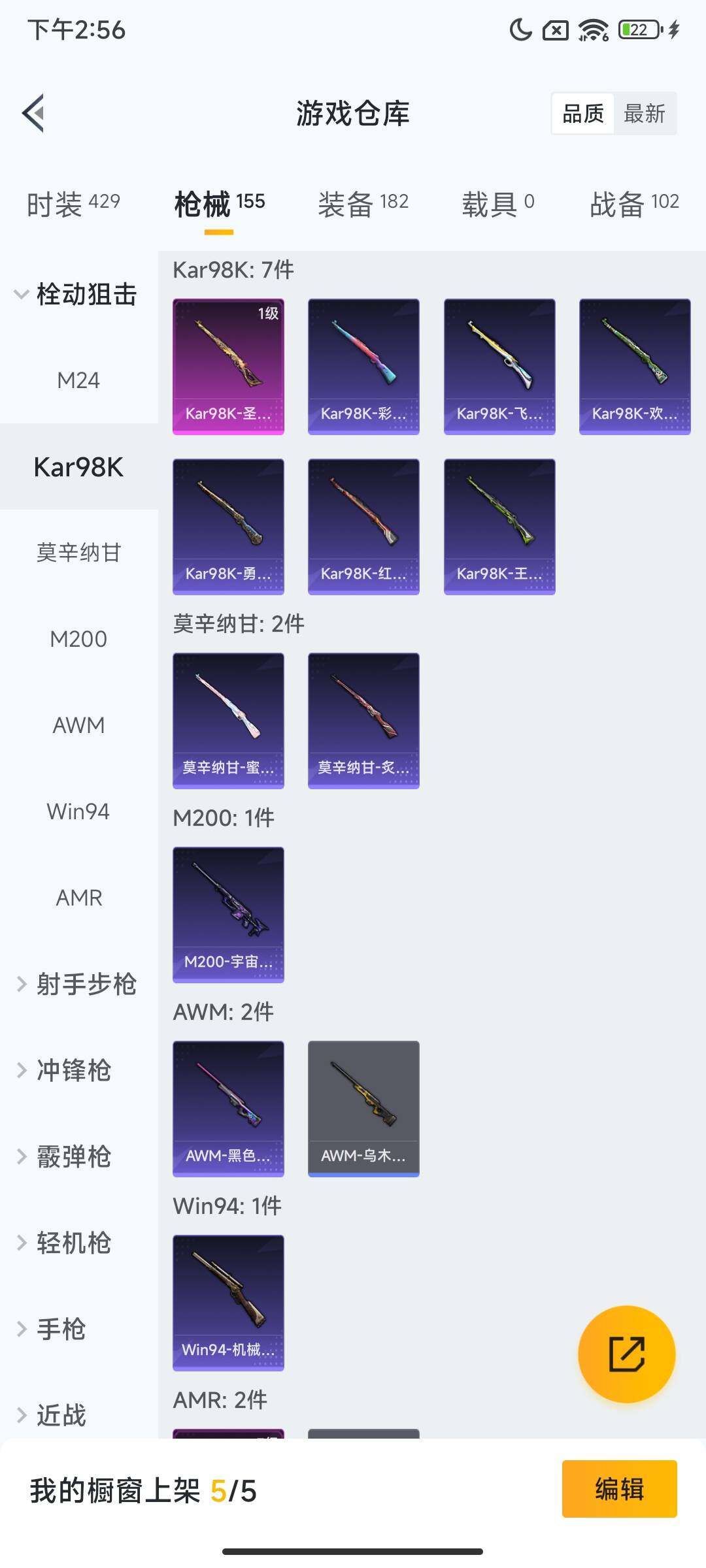
Task: Edit my showcase with 编辑
Action: [x=619, y=1489]
